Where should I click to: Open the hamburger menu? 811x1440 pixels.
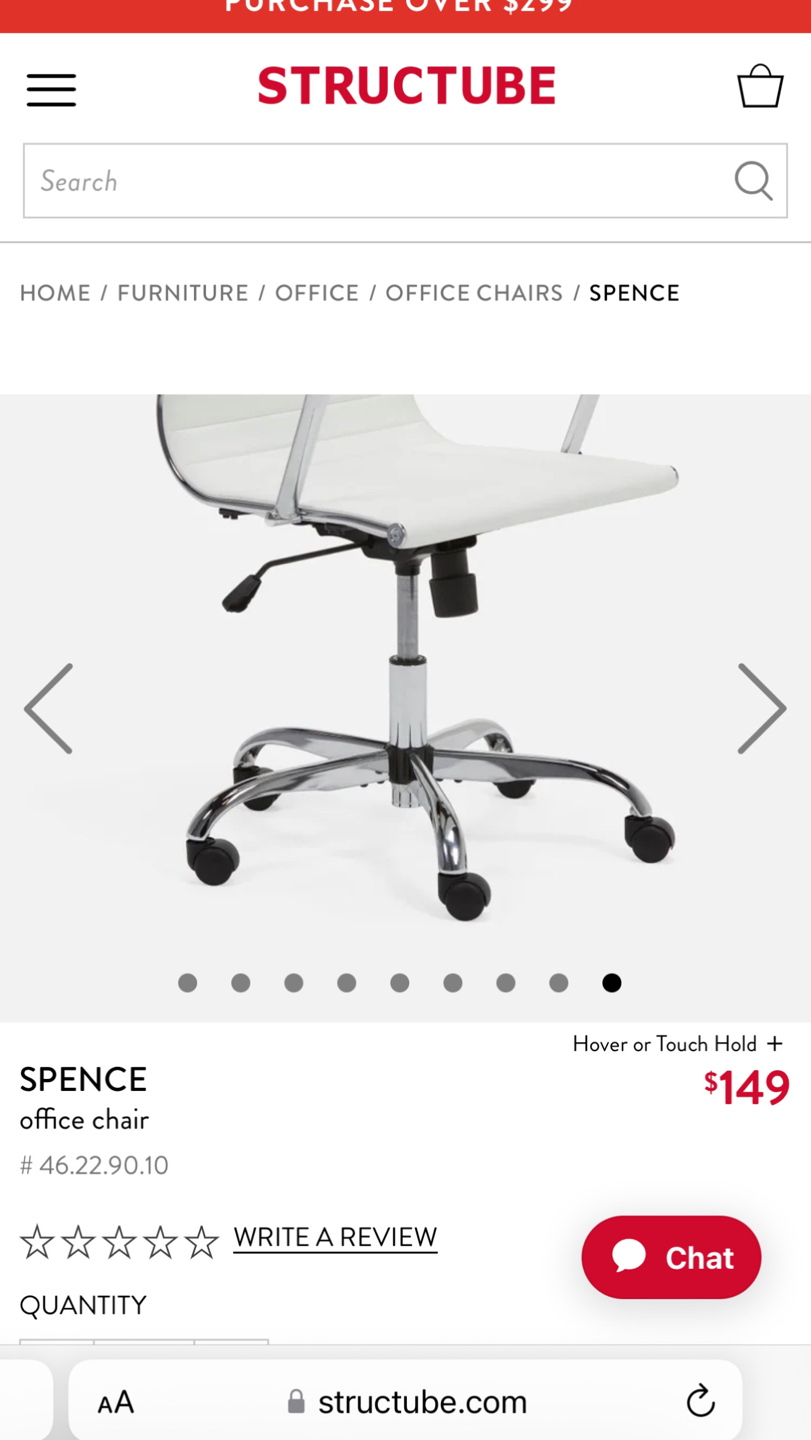click(51, 90)
